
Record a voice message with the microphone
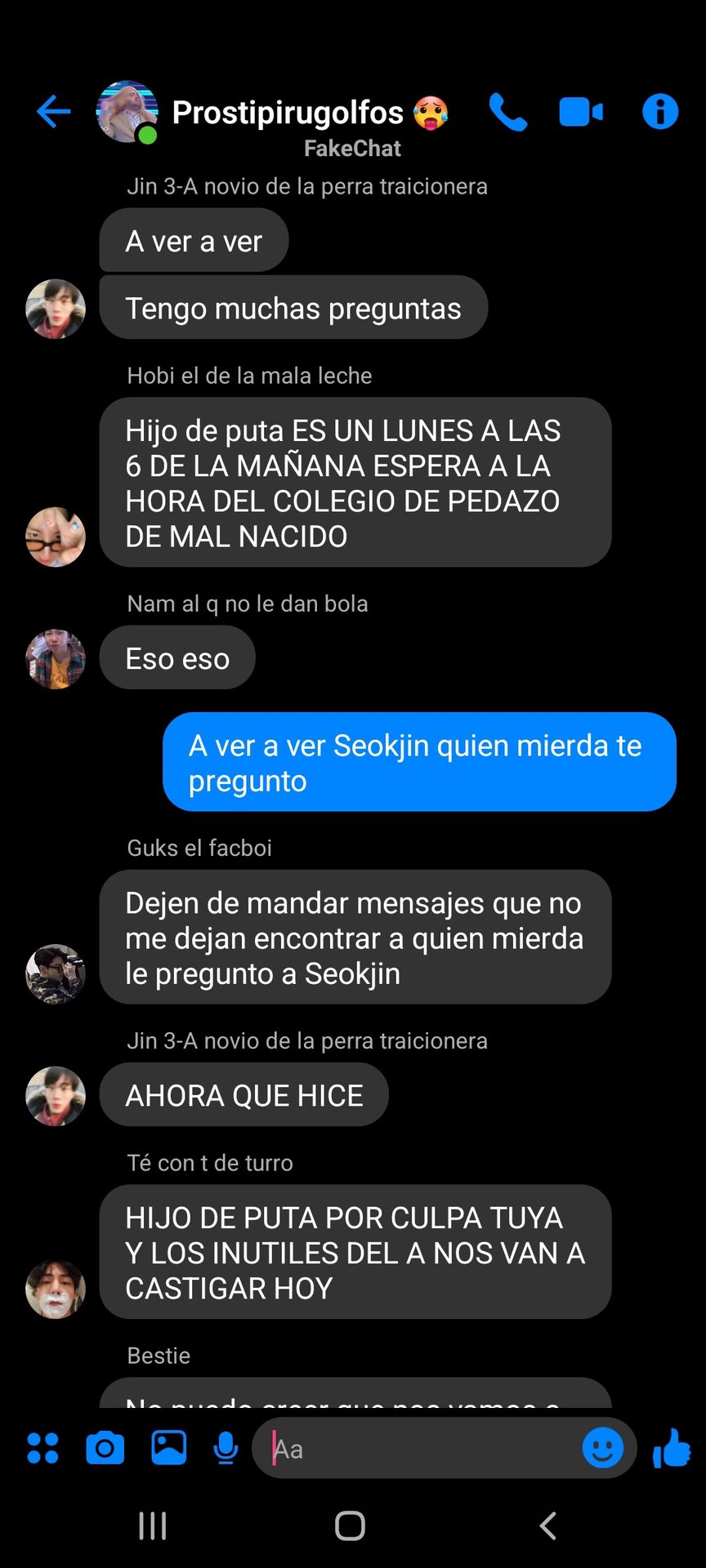tap(226, 1448)
